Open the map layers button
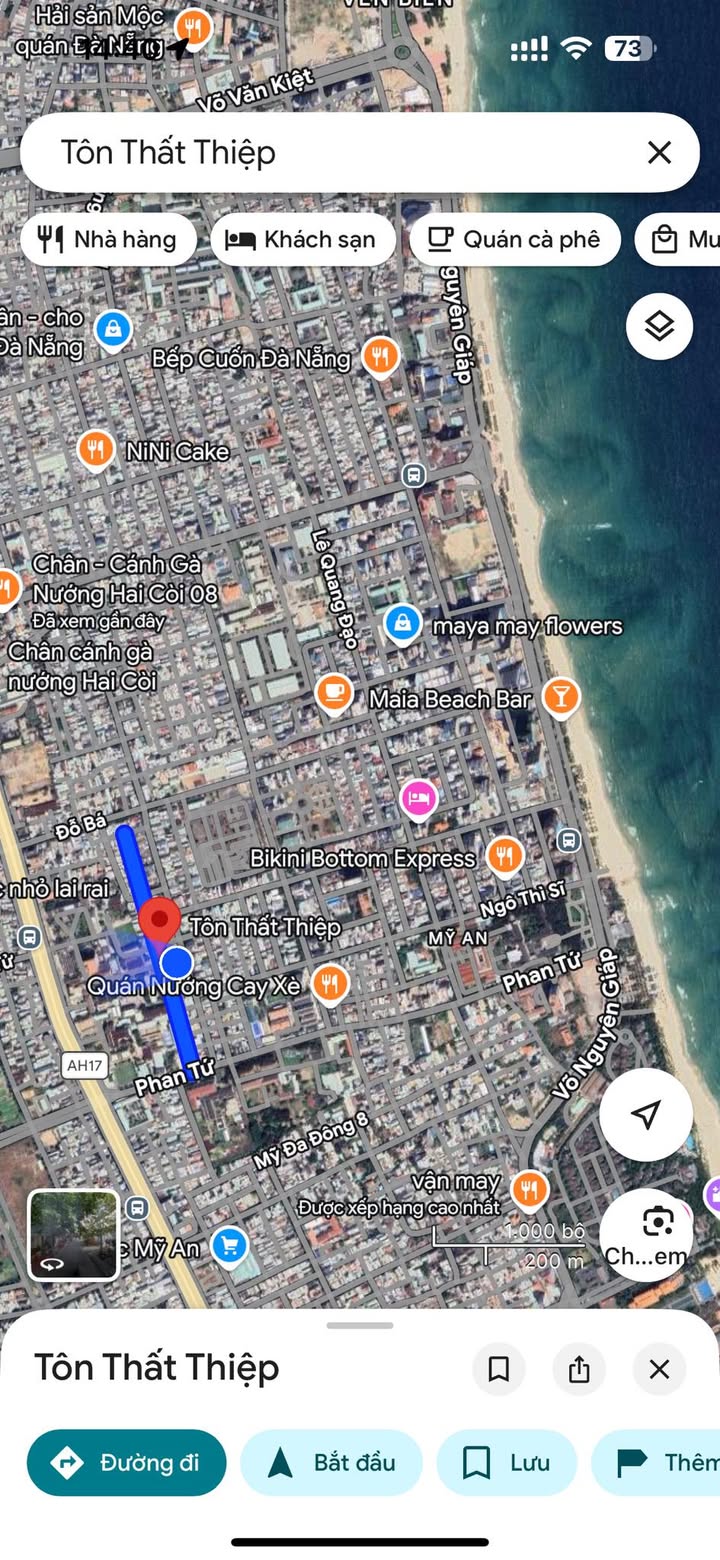The height and width of the screenshot is (1560, 720). tap(659, 326)
